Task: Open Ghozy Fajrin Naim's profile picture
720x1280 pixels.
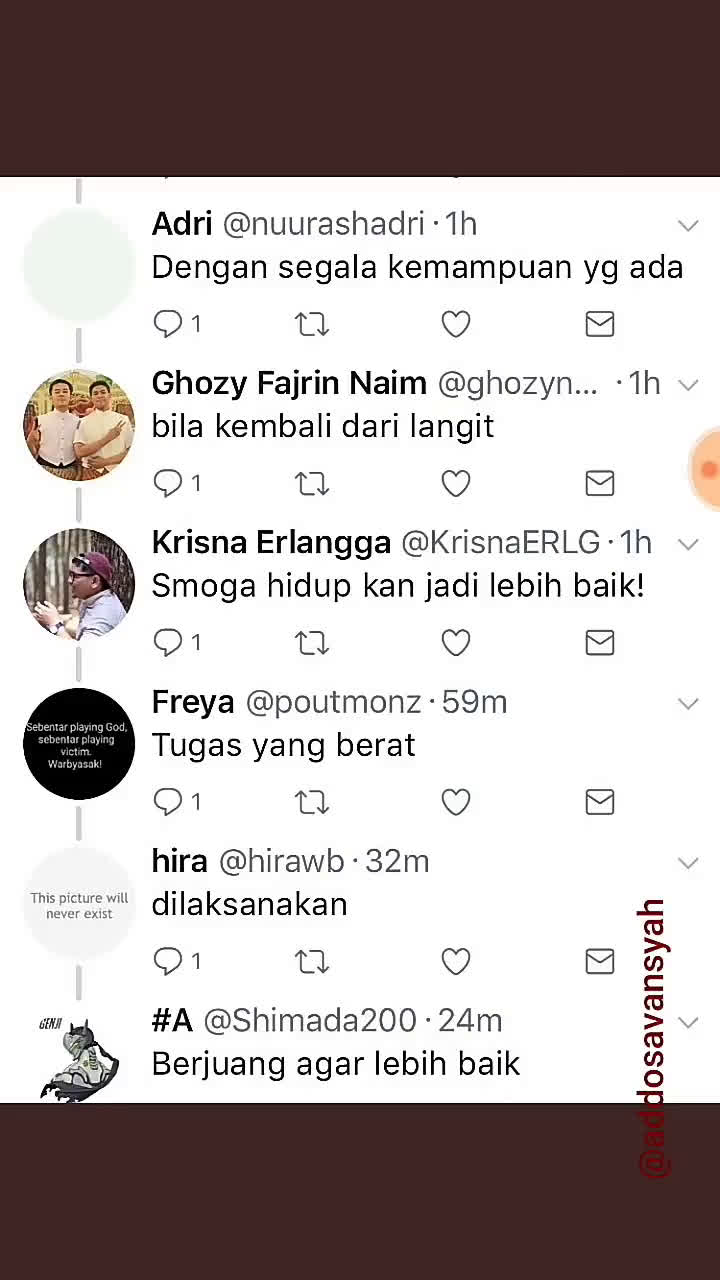Action: click(79, 425)
